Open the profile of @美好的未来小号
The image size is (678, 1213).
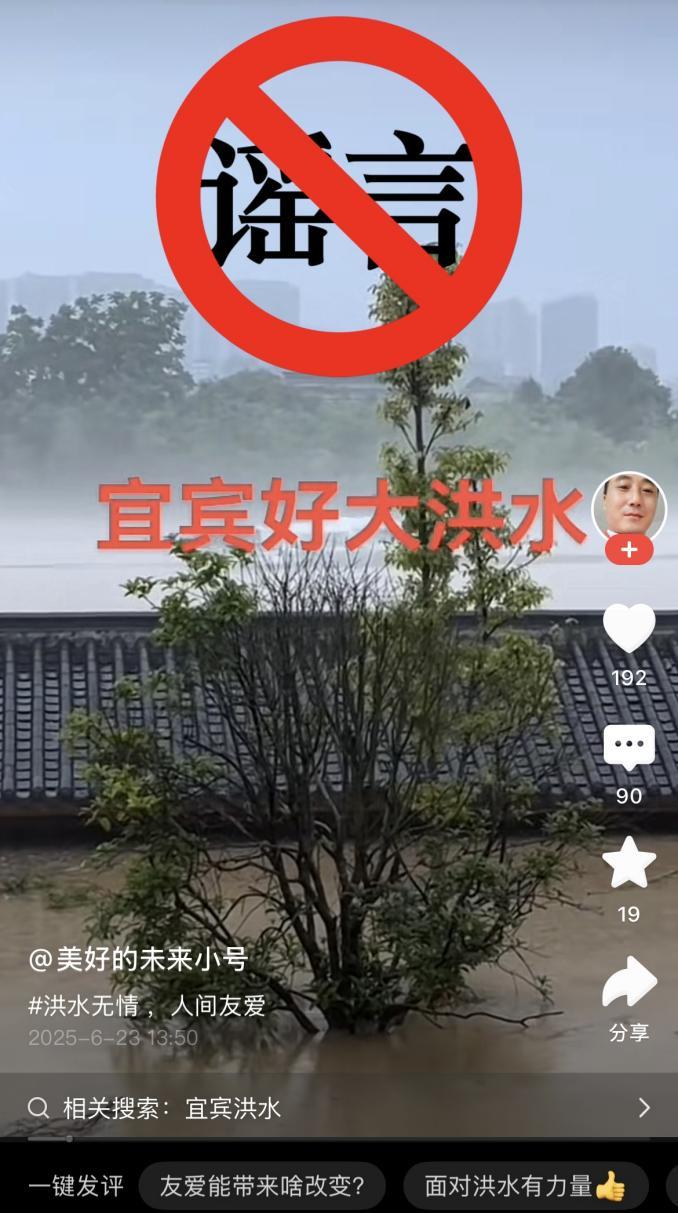pos(138,960)
